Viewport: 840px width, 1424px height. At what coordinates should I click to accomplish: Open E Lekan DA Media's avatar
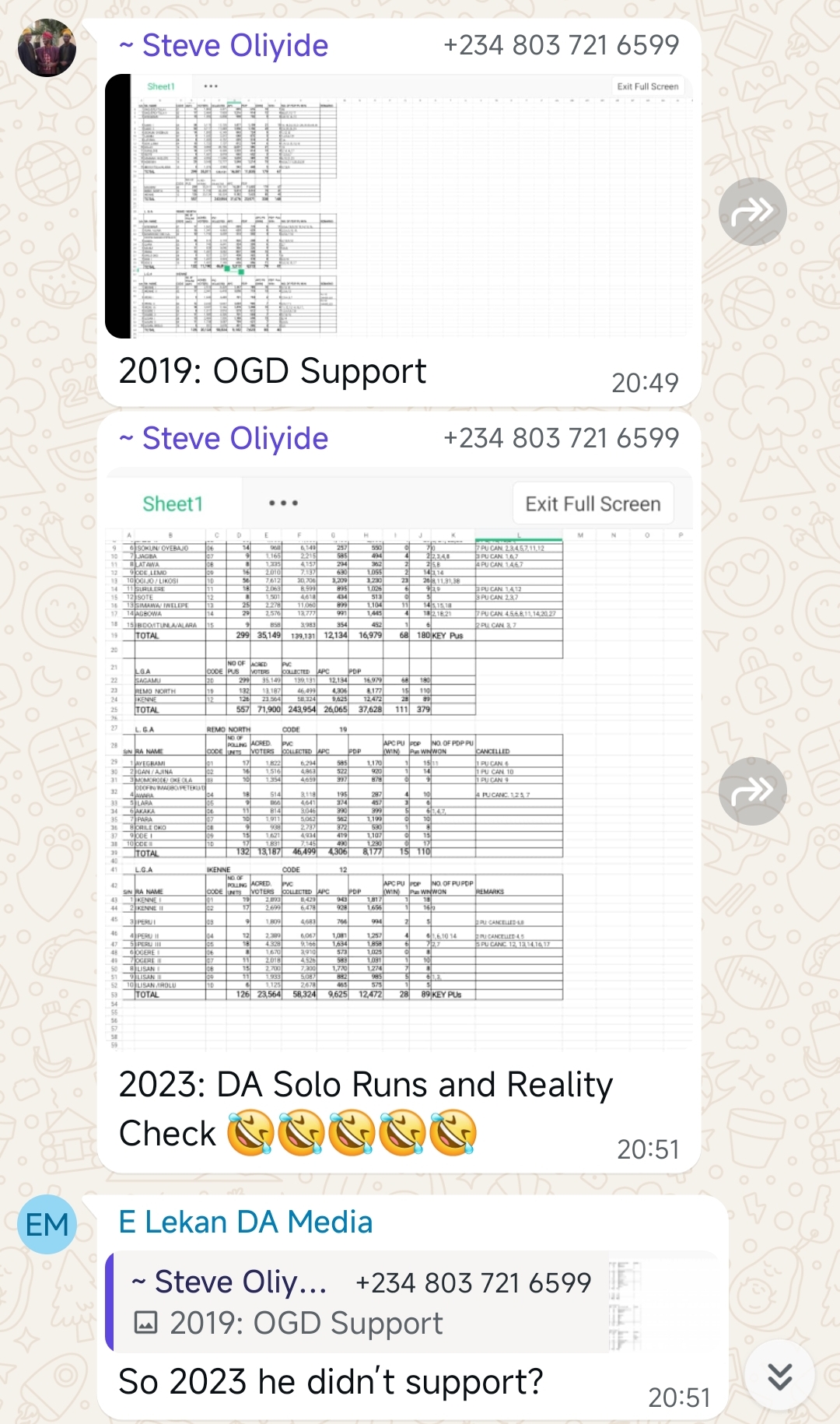tap(47, 1225)
